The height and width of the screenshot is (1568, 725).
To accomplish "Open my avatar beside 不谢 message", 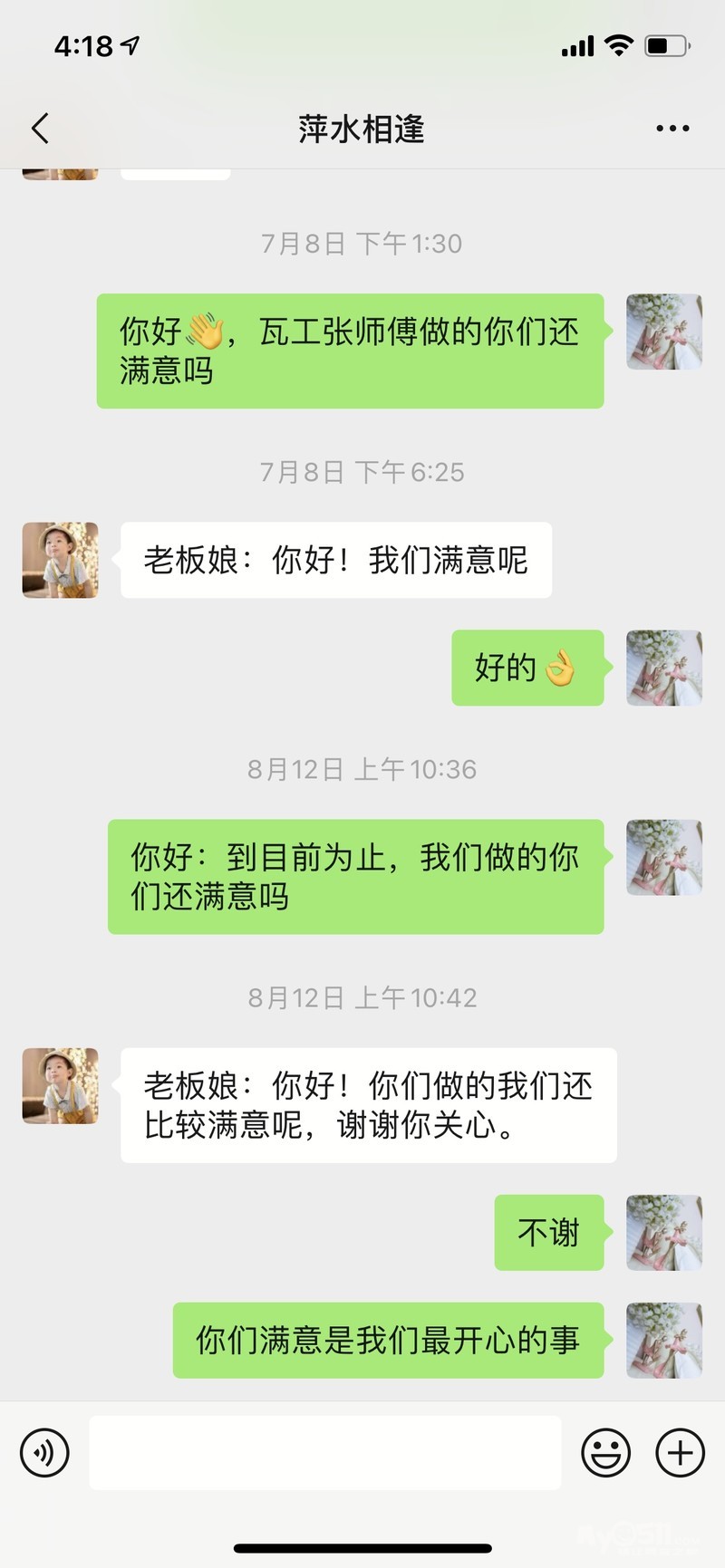I will point(664,1232).
